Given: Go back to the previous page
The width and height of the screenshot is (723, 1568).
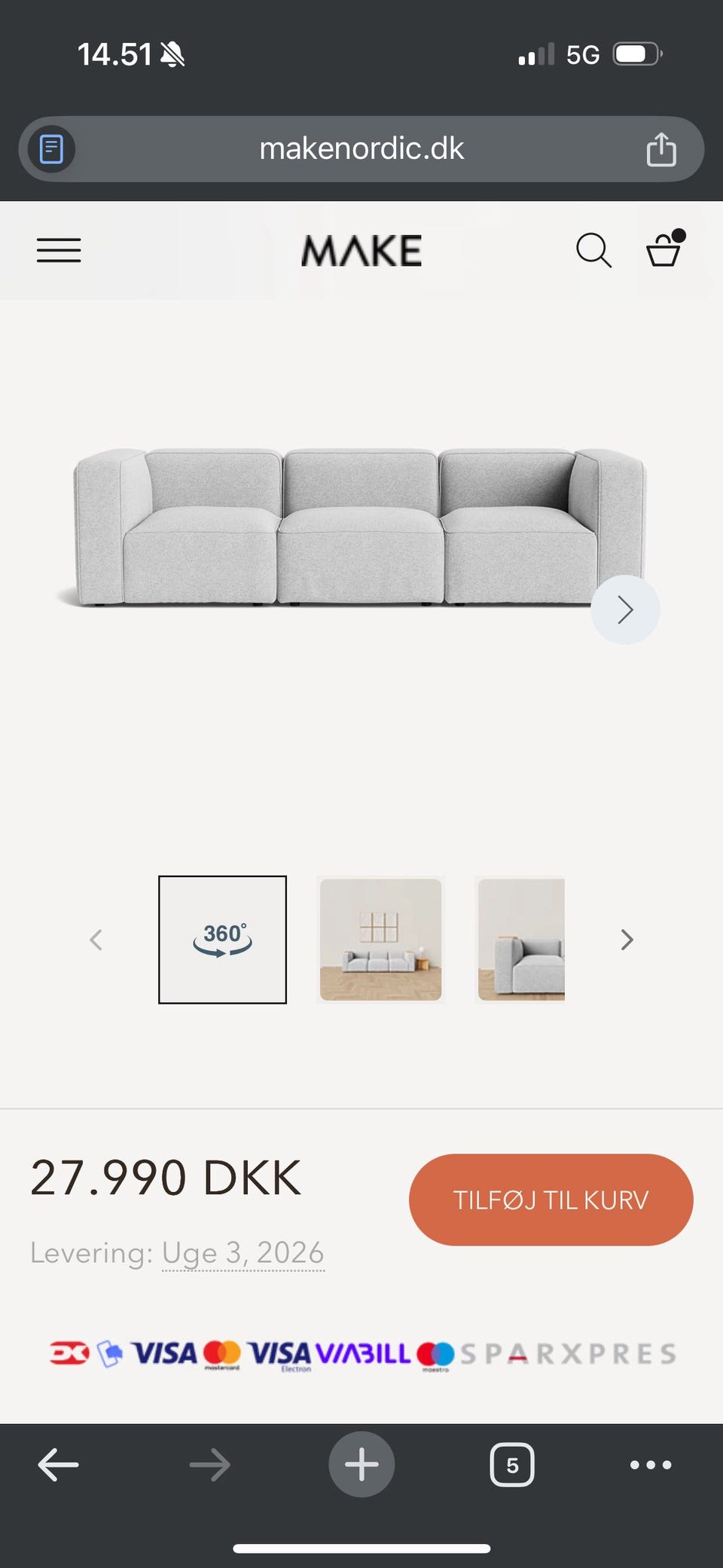Looking at the screenshot, I should (58, 1465).
